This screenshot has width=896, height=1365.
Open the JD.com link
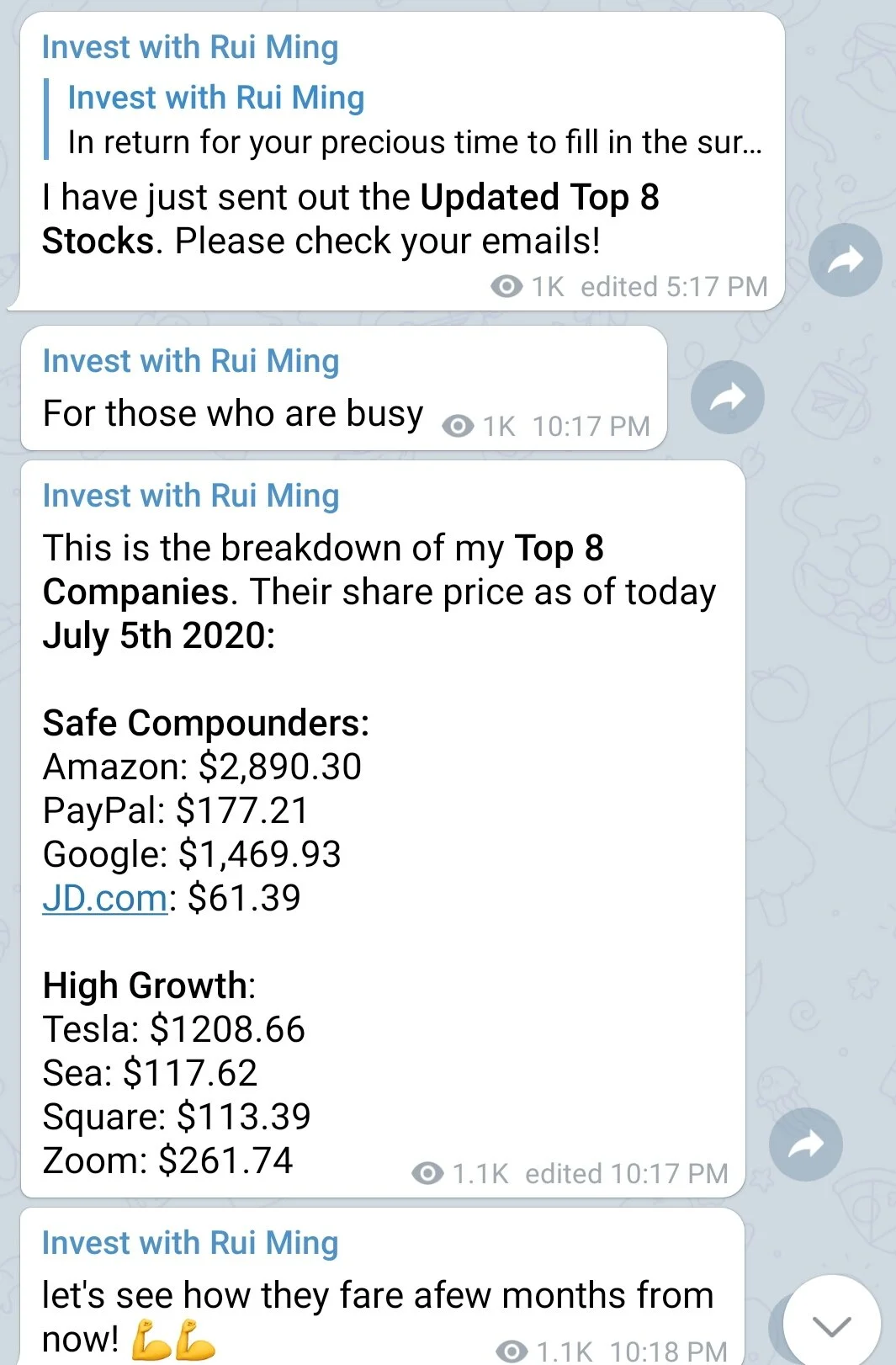point(105,898)
